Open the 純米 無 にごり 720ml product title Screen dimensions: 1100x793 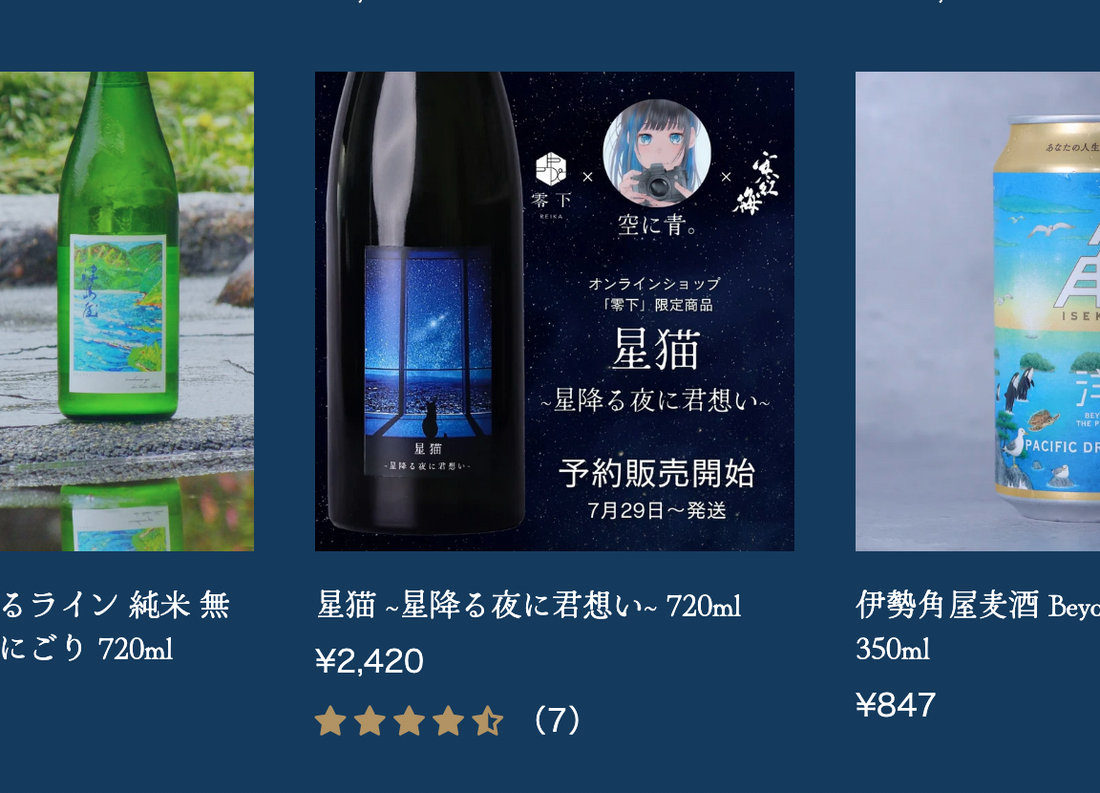(114, 626)
